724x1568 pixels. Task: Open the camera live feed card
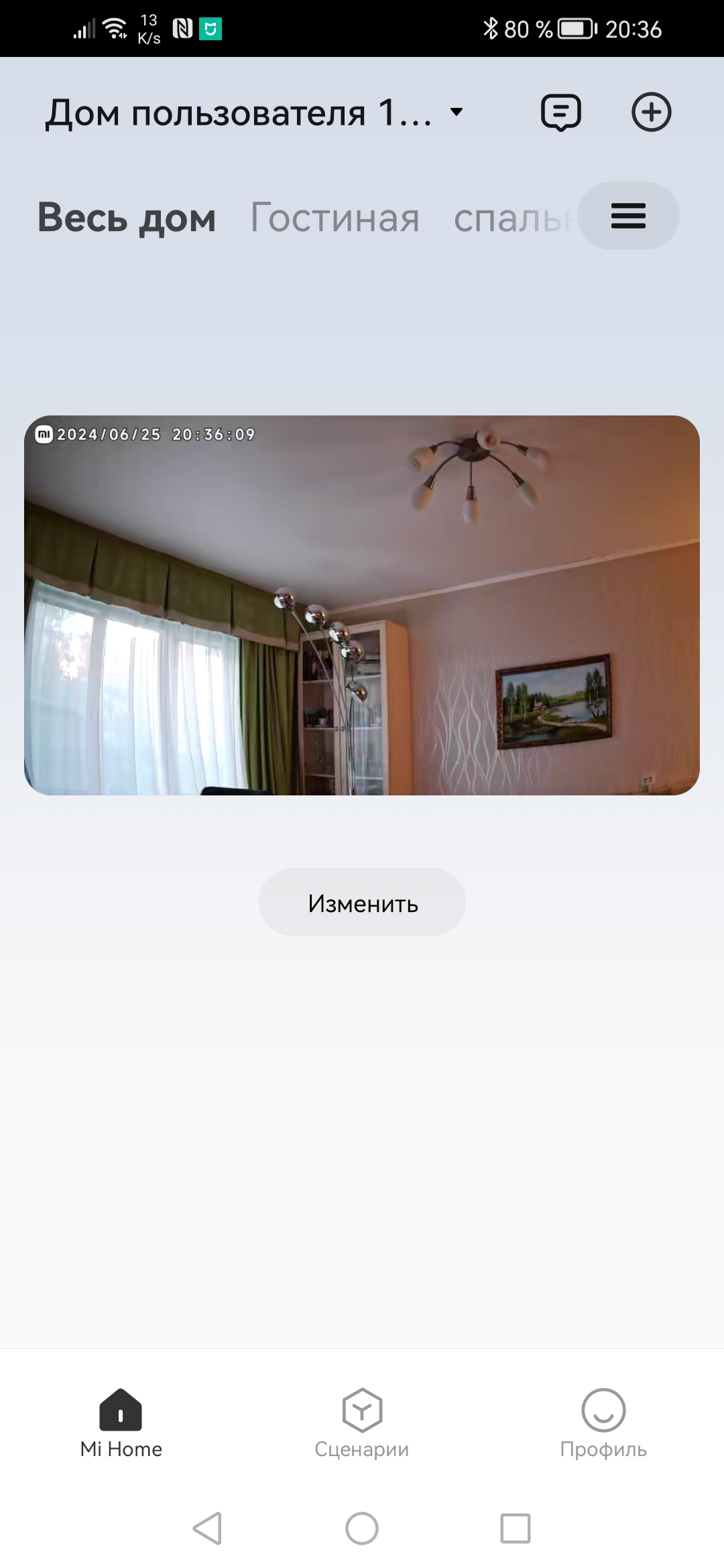point(362,605)
